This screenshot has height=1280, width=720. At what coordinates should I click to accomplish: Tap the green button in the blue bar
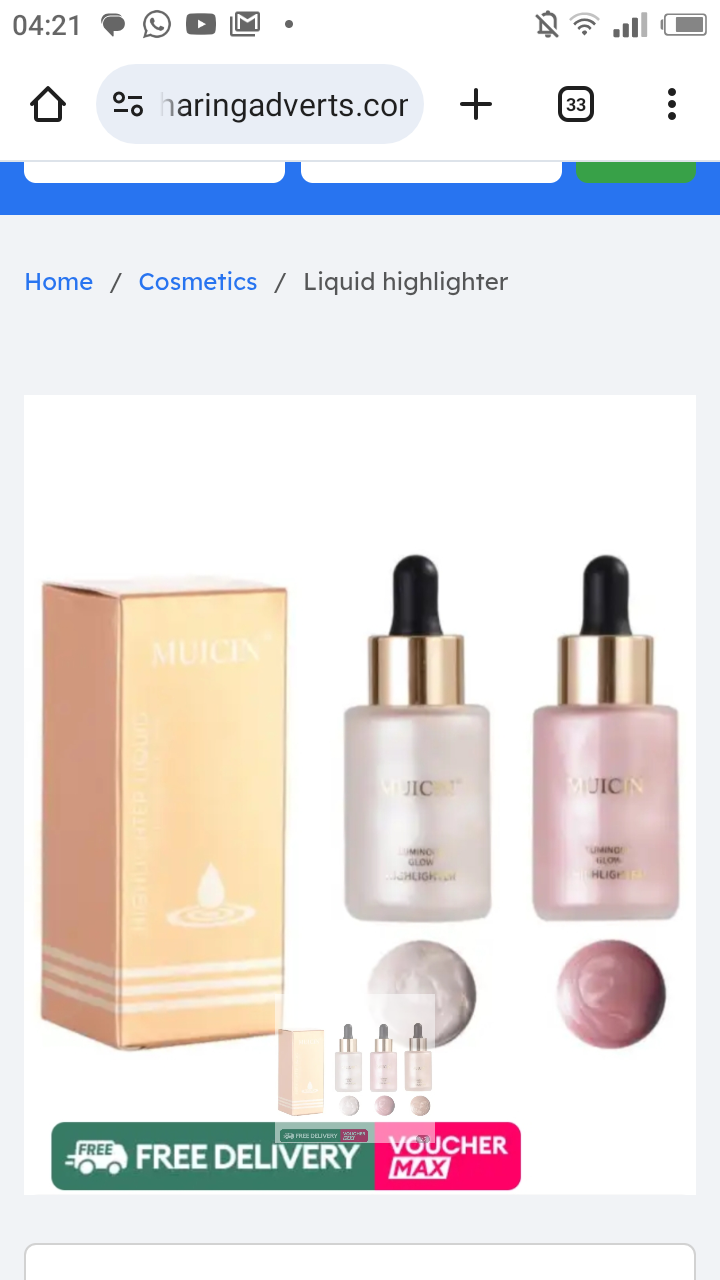point(635,172)
